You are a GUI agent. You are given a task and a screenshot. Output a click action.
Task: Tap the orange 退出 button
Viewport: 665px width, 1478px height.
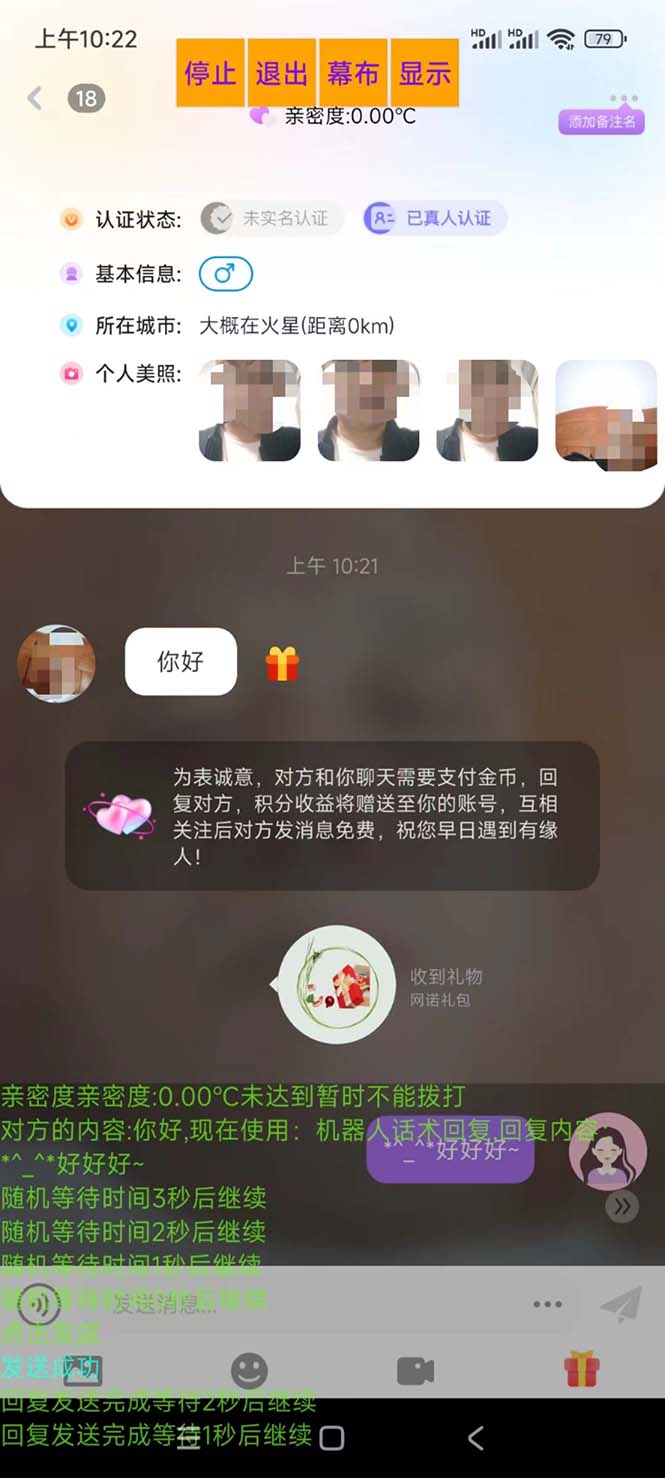[x=282, y=73]
